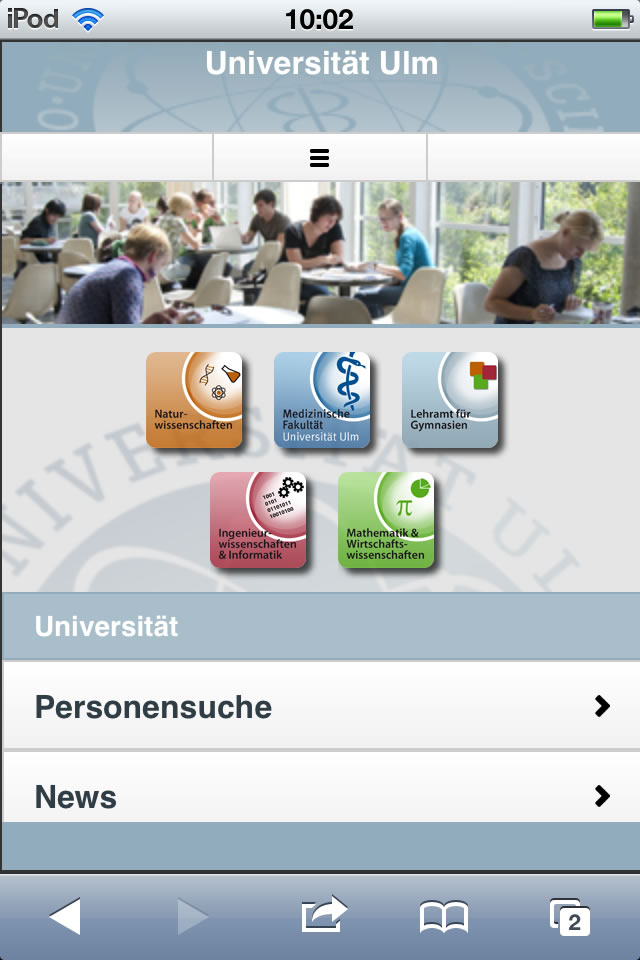Open browser bookmarks
Viewport: 640px width, 960px height.
444,916
